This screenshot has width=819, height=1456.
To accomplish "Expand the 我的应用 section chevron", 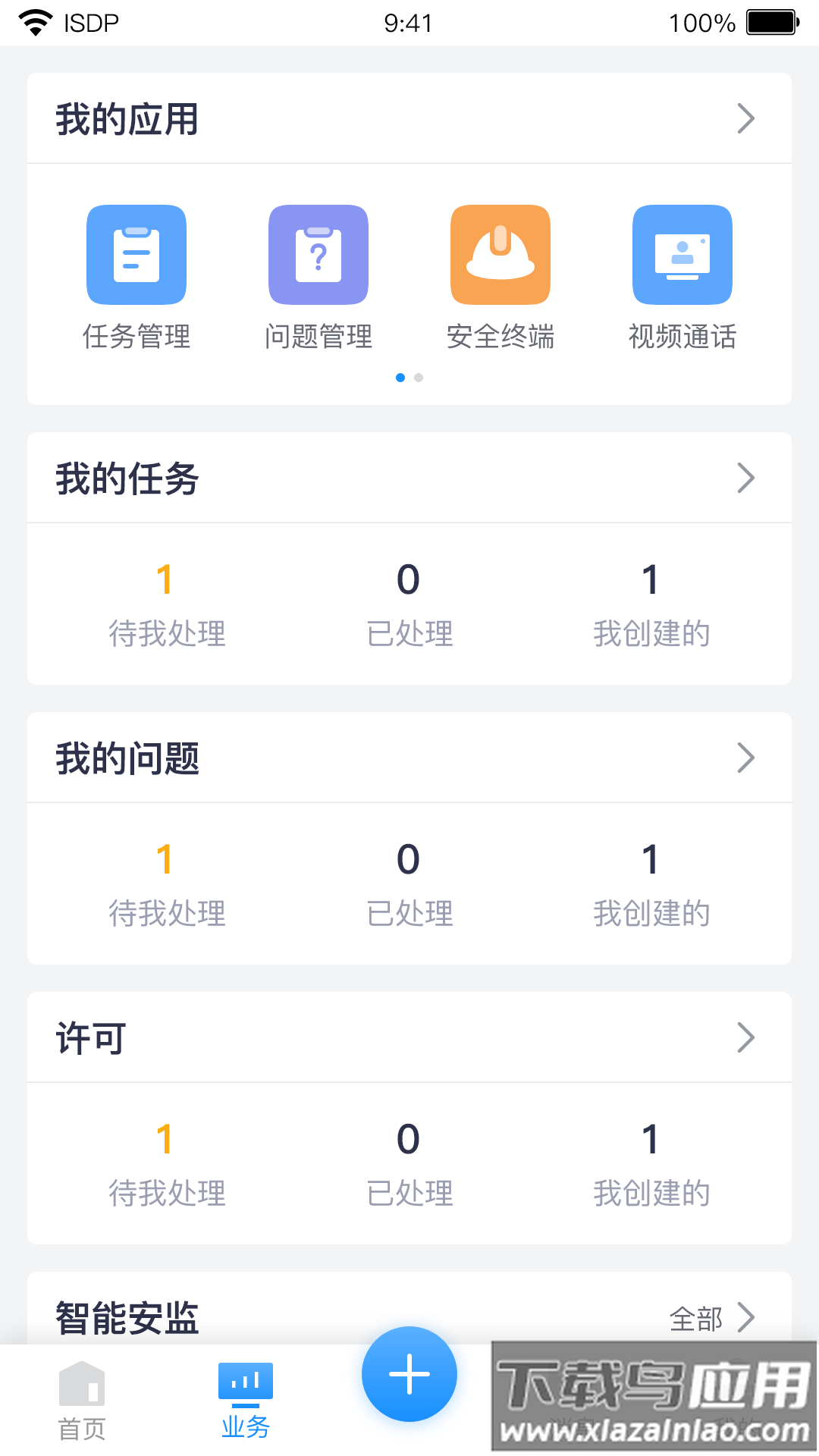I will pos(745,118).
